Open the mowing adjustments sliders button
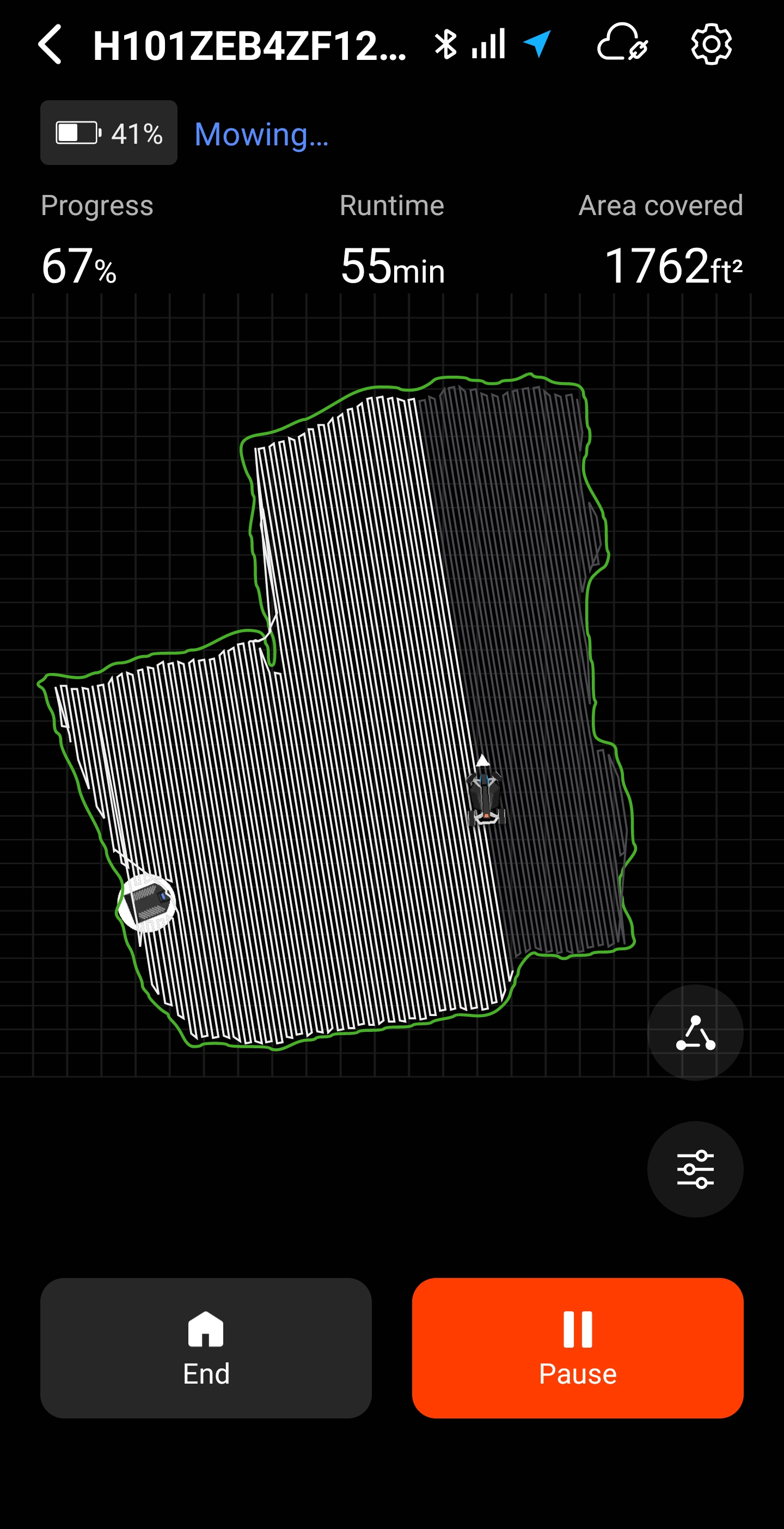Viewport: 784px width, 1529px height. coord(695,1169)
